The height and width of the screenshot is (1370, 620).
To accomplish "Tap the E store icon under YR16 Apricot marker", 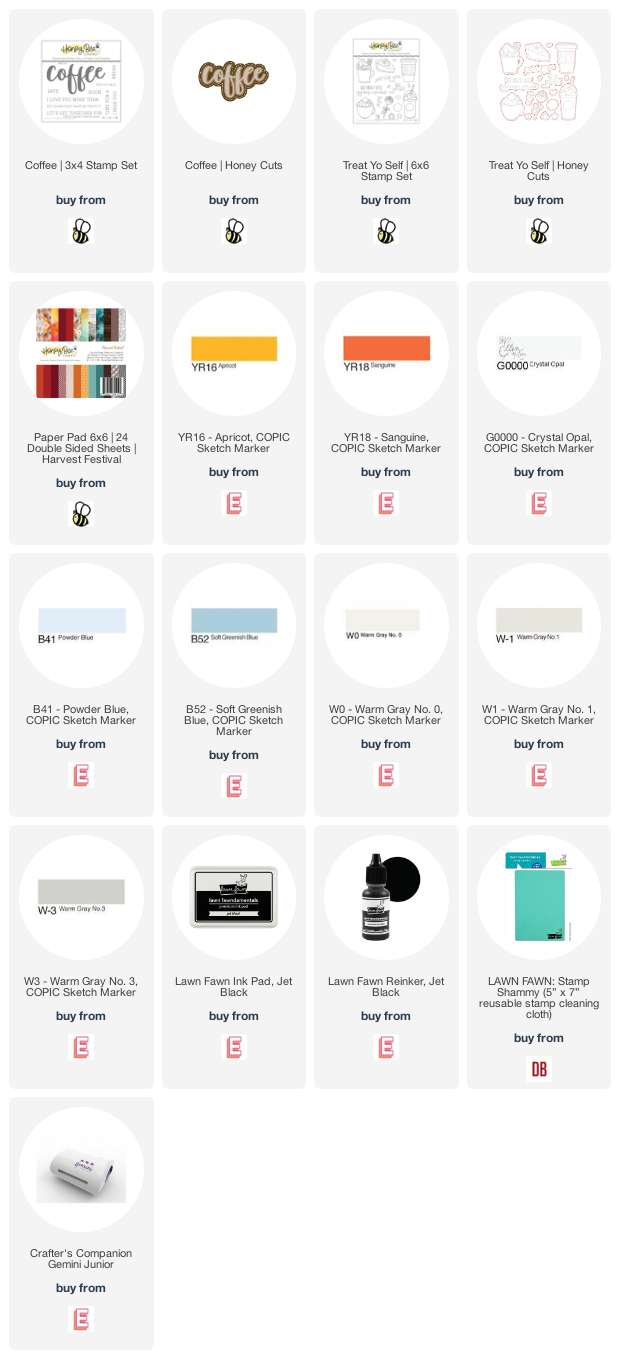I will (x=234, y=504).
